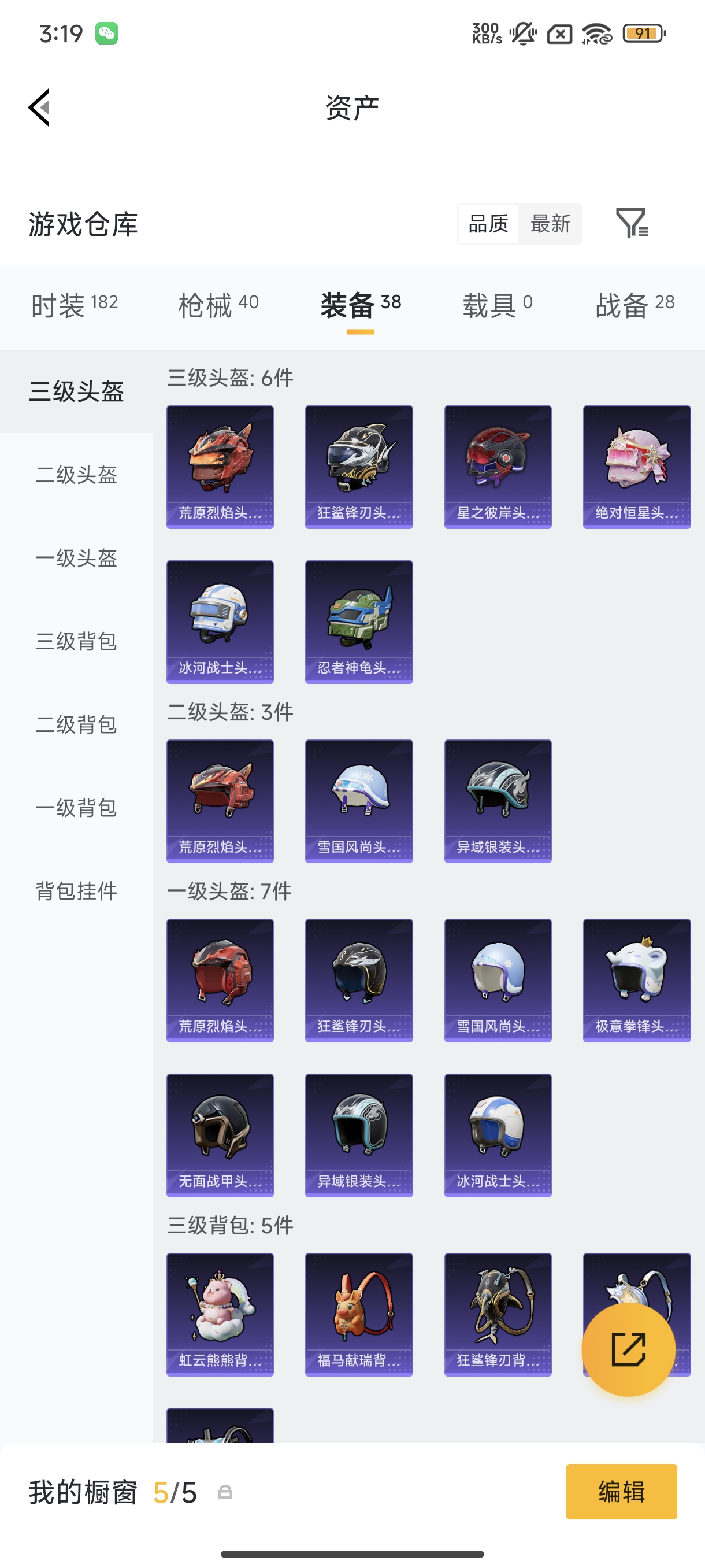Tap the back arrow to exit 资产 page

click(x=38, y=107)
